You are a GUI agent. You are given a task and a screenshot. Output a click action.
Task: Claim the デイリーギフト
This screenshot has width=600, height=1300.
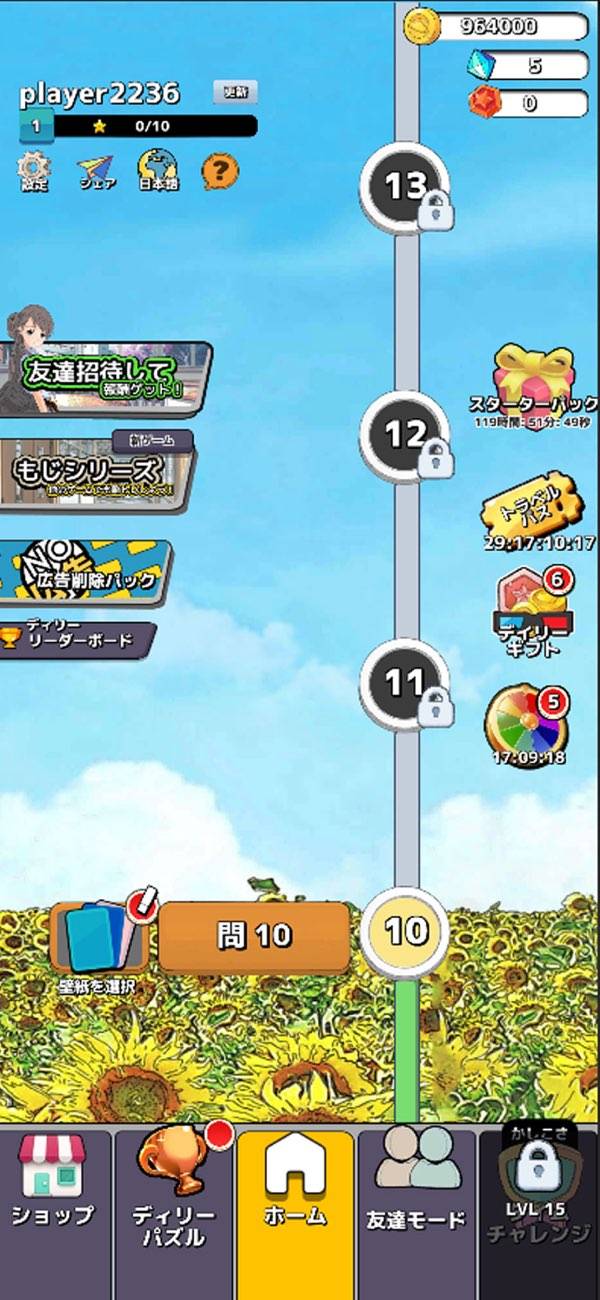pos(534,612)
